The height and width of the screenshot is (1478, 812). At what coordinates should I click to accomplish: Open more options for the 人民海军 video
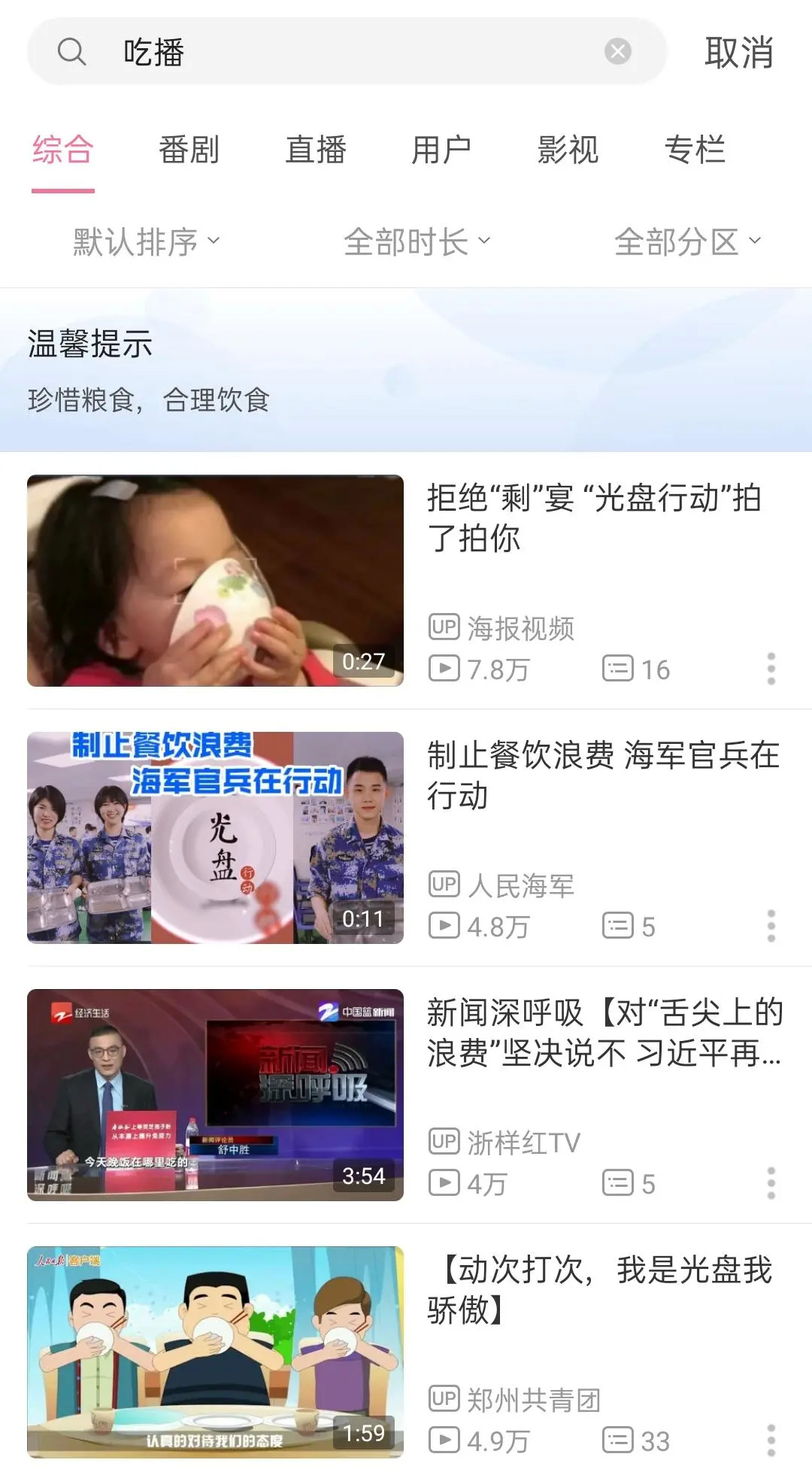(x=771, y=926)
